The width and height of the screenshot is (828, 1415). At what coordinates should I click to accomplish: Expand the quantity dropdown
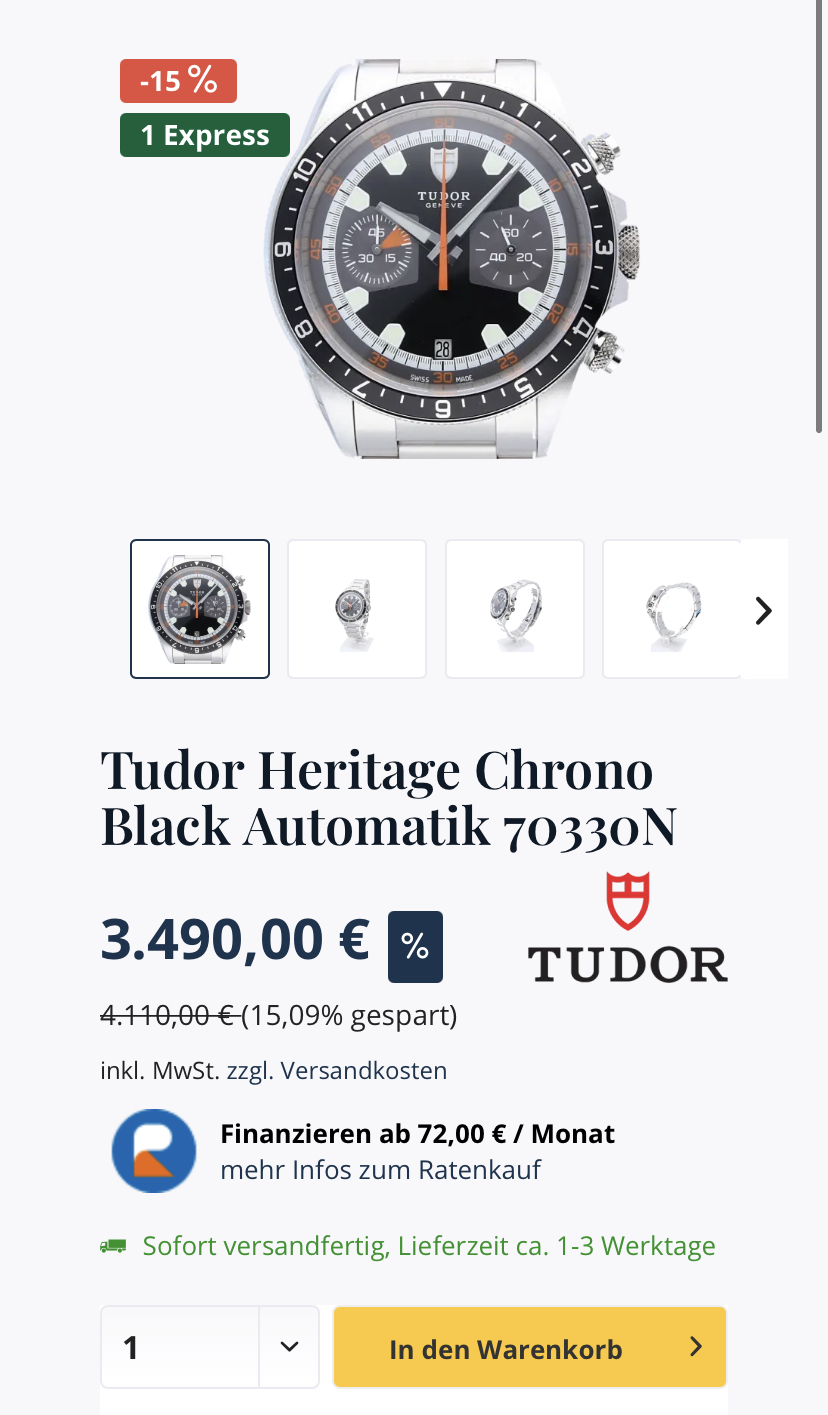(x=289, y=1347)
